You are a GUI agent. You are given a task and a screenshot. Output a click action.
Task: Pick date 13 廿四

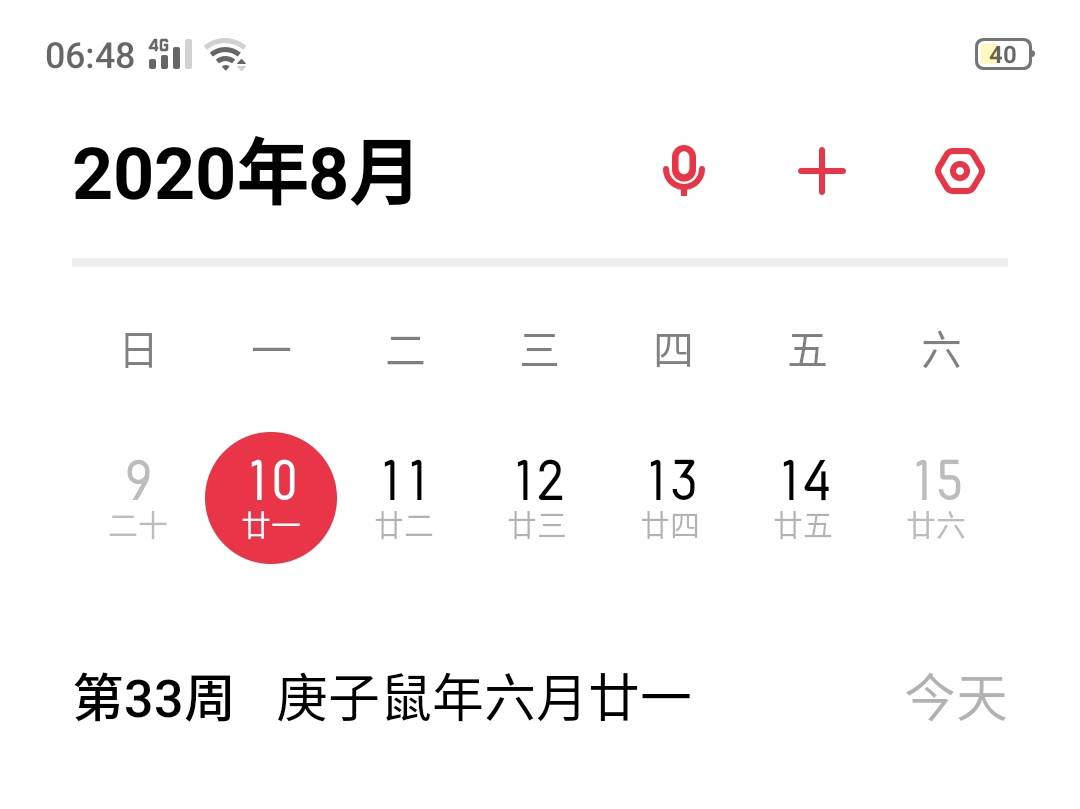tap(671, 498)
